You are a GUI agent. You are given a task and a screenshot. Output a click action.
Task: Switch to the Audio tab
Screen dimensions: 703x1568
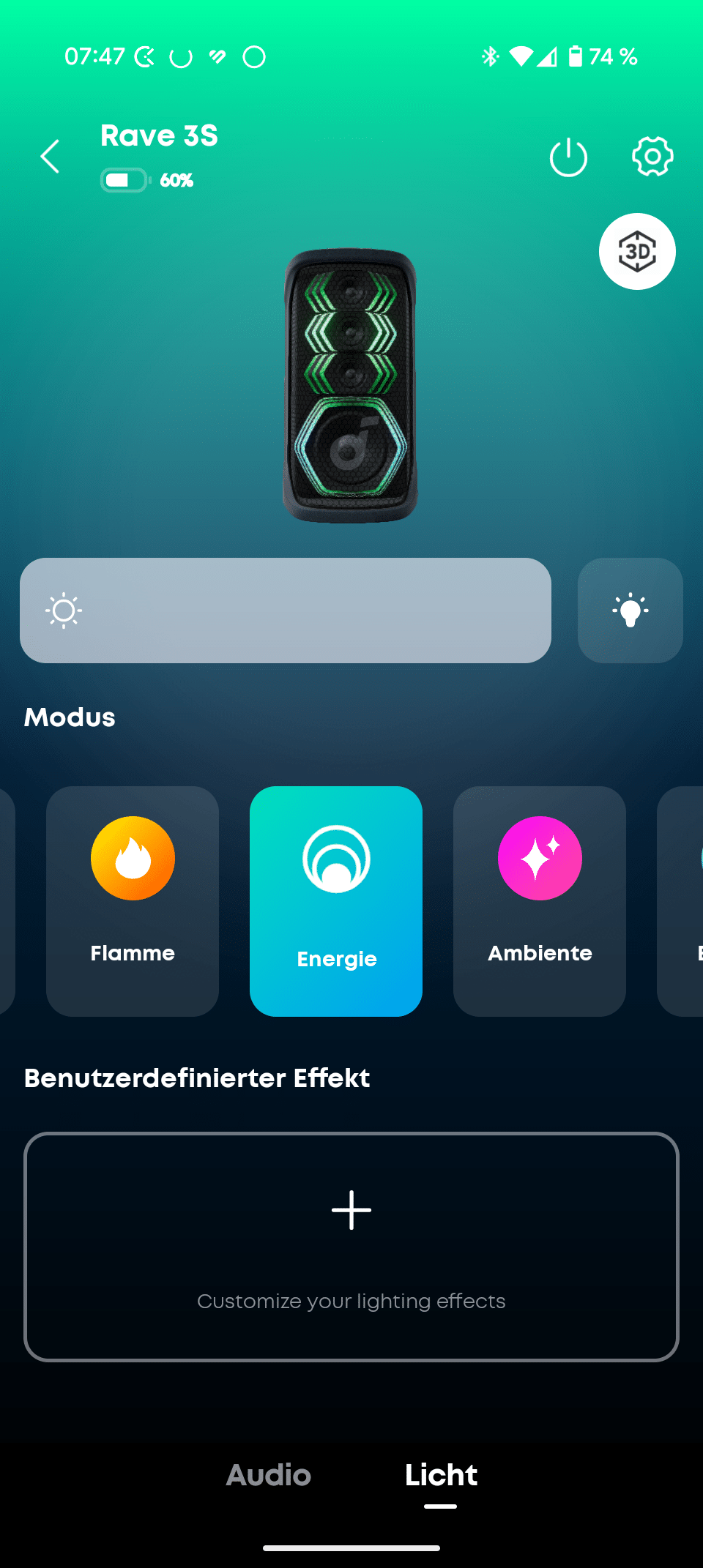tap(269, 1474)
